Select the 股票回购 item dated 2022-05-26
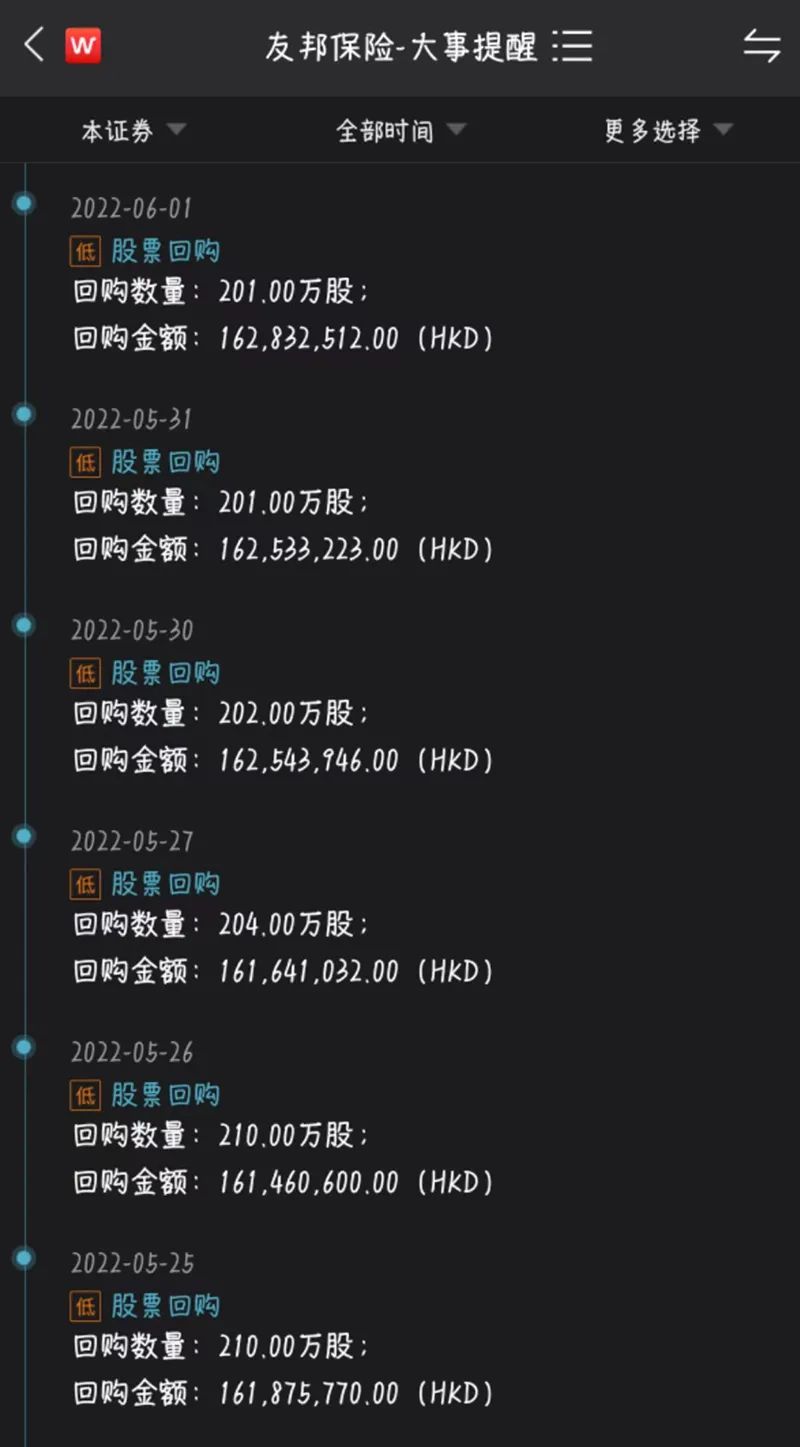 click(165, 1095)
